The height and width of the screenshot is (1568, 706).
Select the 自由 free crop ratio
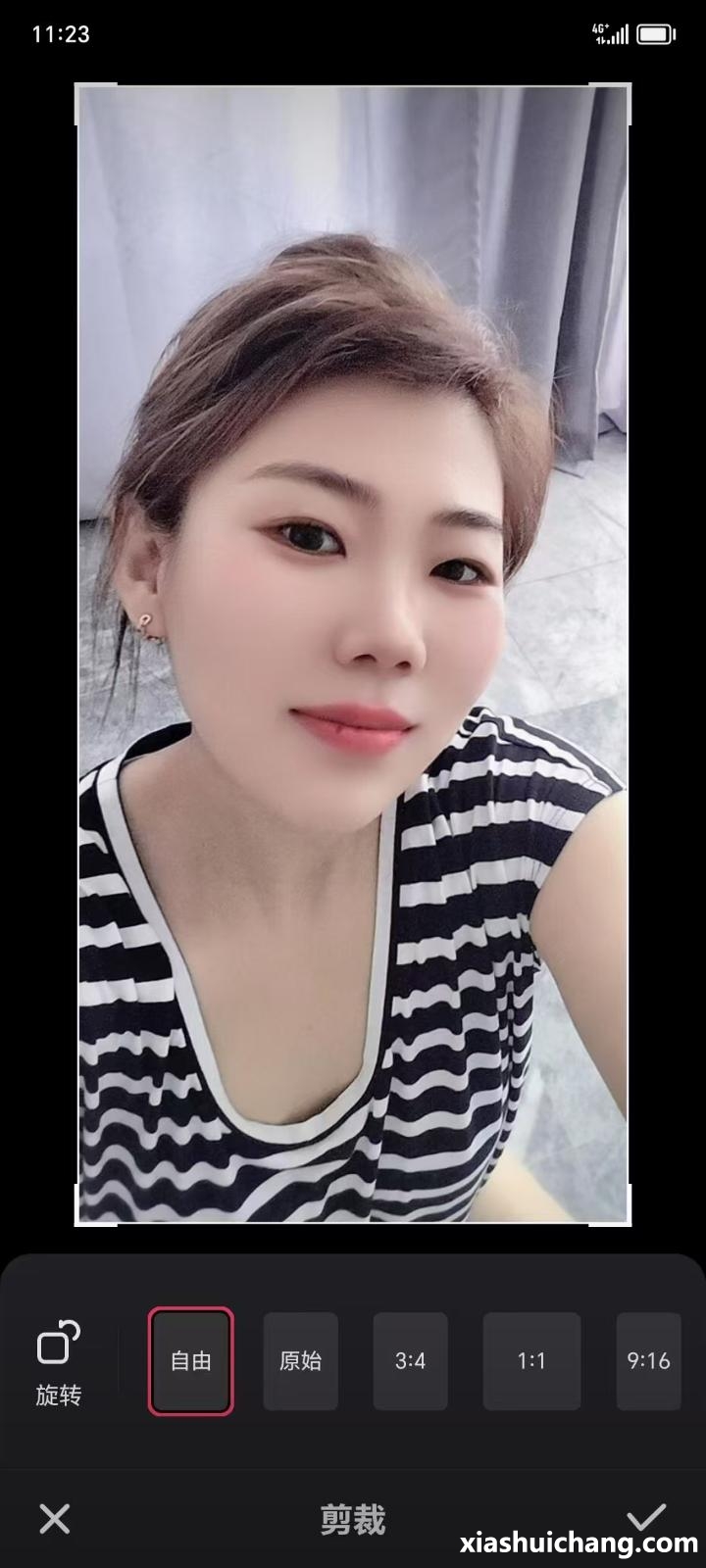pos(191,1361)
